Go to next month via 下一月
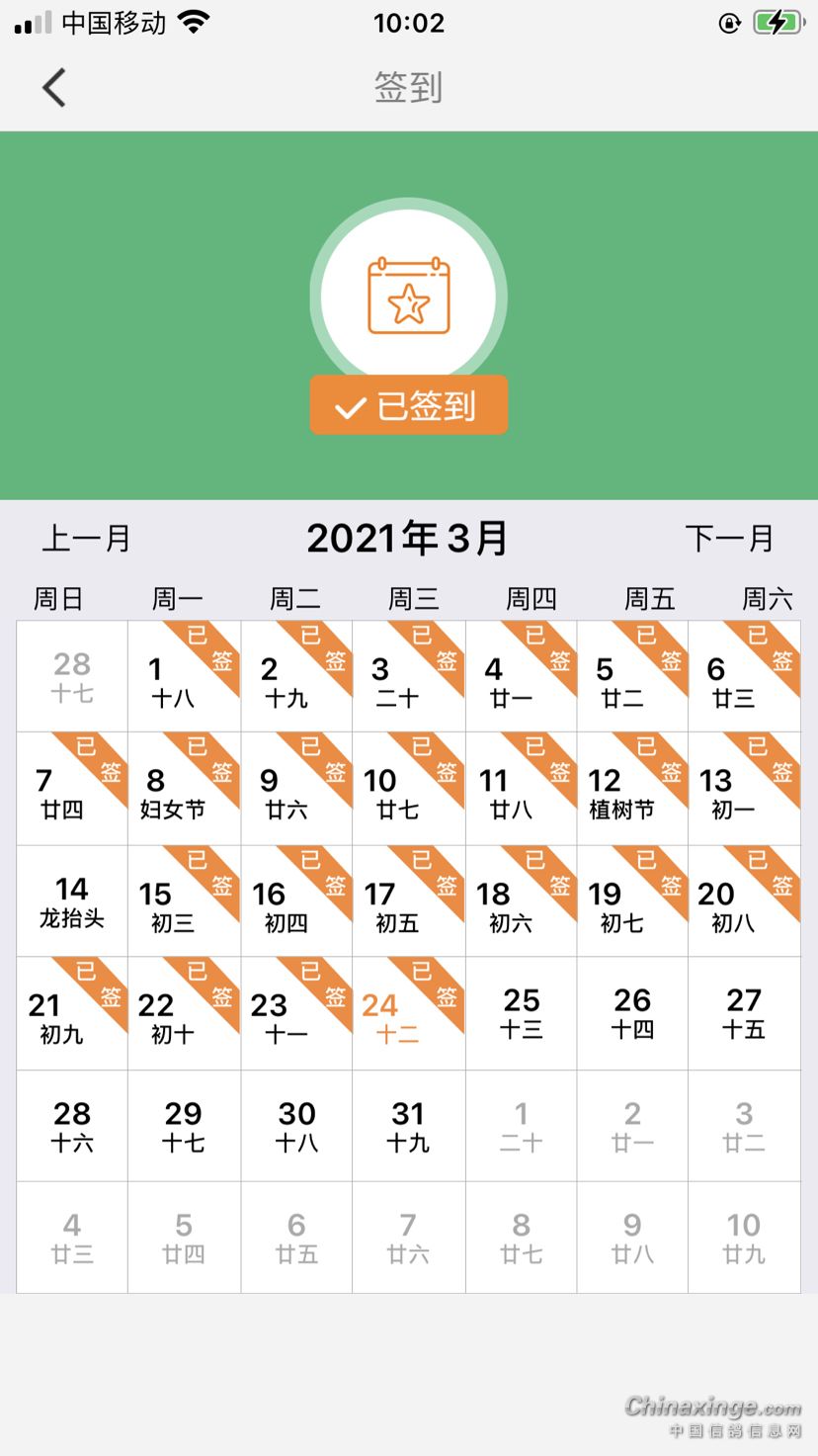Screen dimensions: 818x1456 coord(729,539)
